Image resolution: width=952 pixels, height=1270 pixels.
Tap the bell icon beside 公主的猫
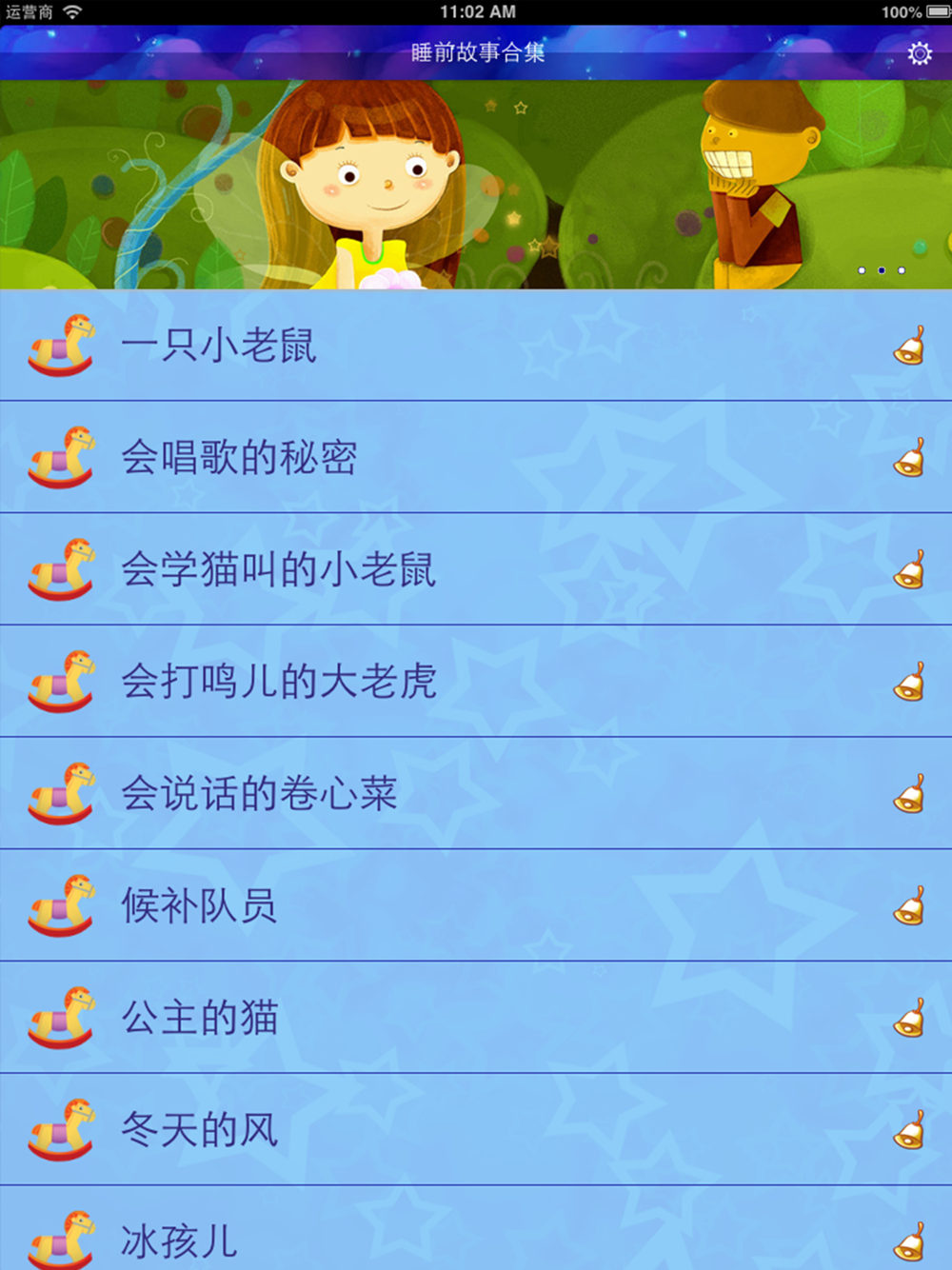[x=909, y=1018]
